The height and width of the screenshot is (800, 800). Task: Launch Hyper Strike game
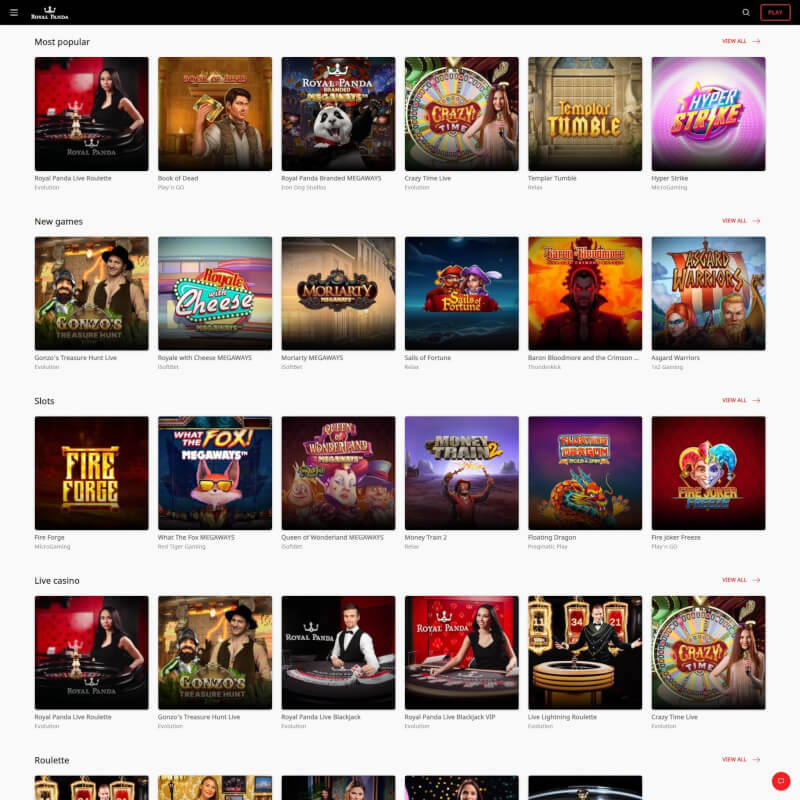coord(708,114)
